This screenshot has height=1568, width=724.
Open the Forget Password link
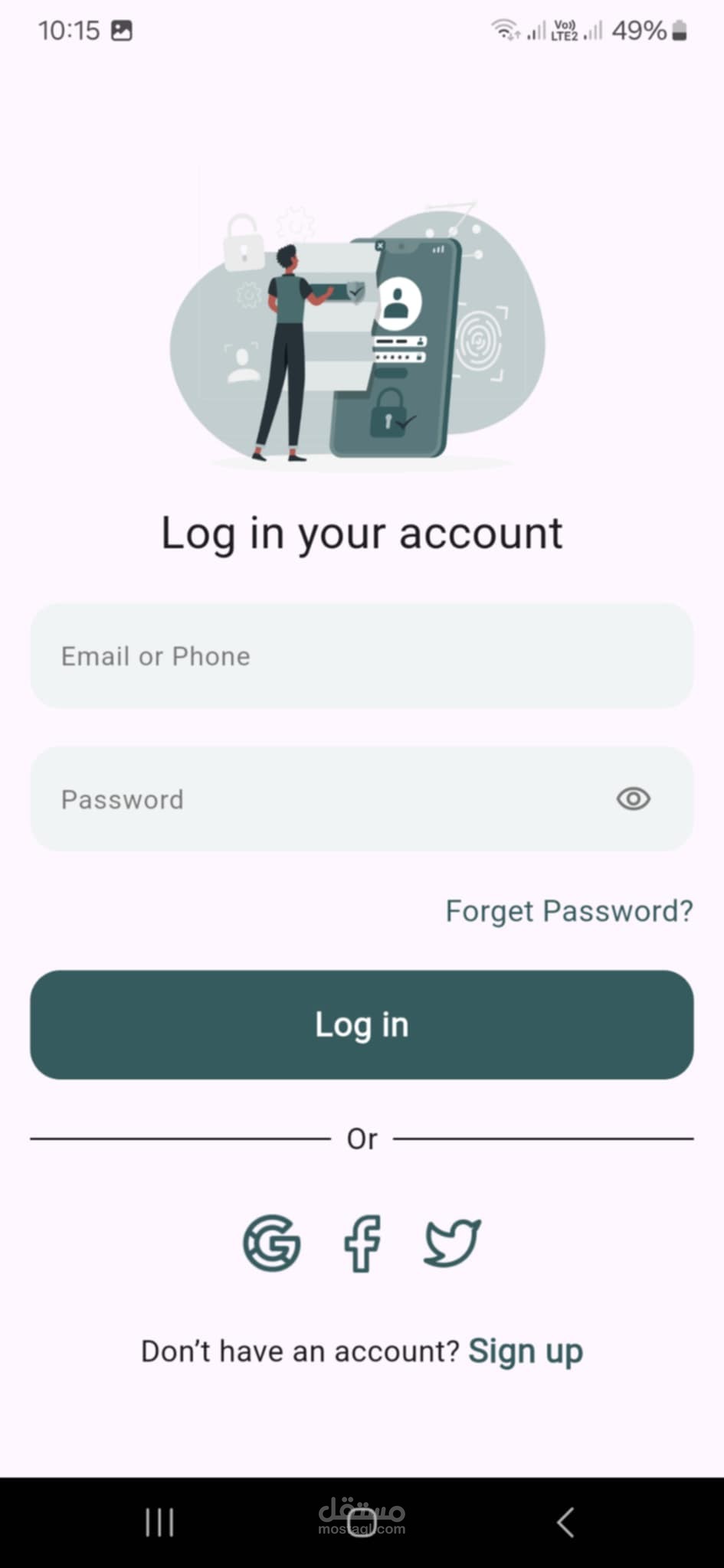(x=569, y=911)
